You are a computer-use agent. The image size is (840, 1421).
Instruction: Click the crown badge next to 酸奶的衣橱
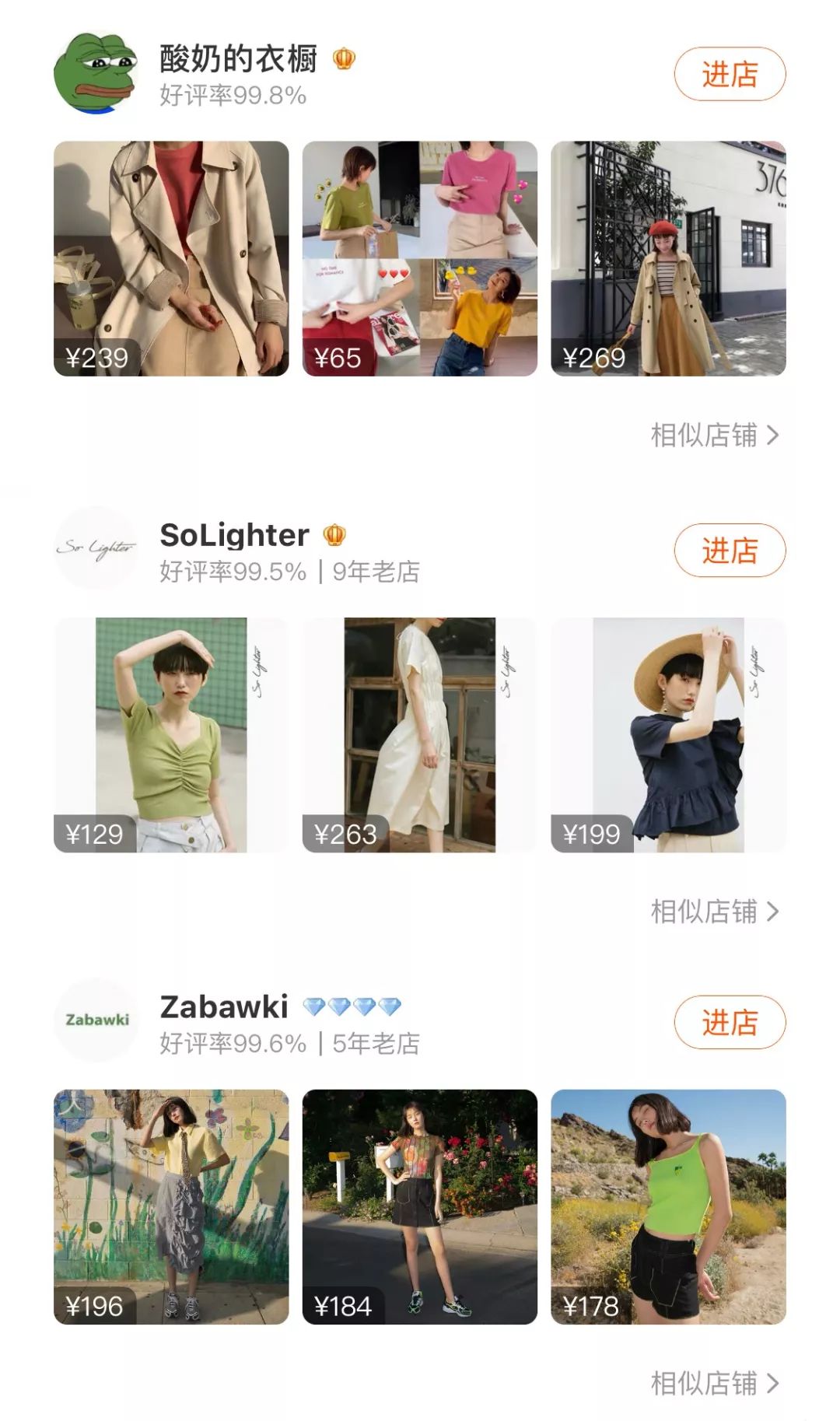[344, 59]
